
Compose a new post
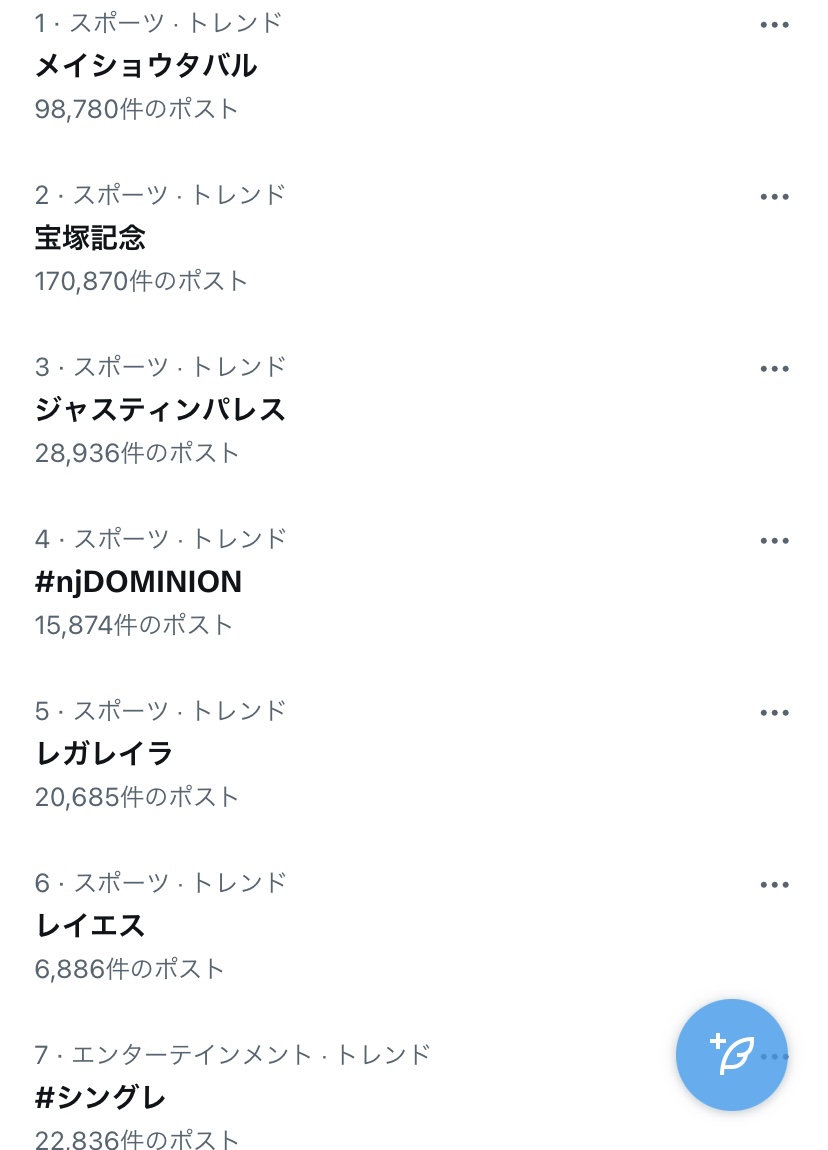click(x=731, y=1055)
